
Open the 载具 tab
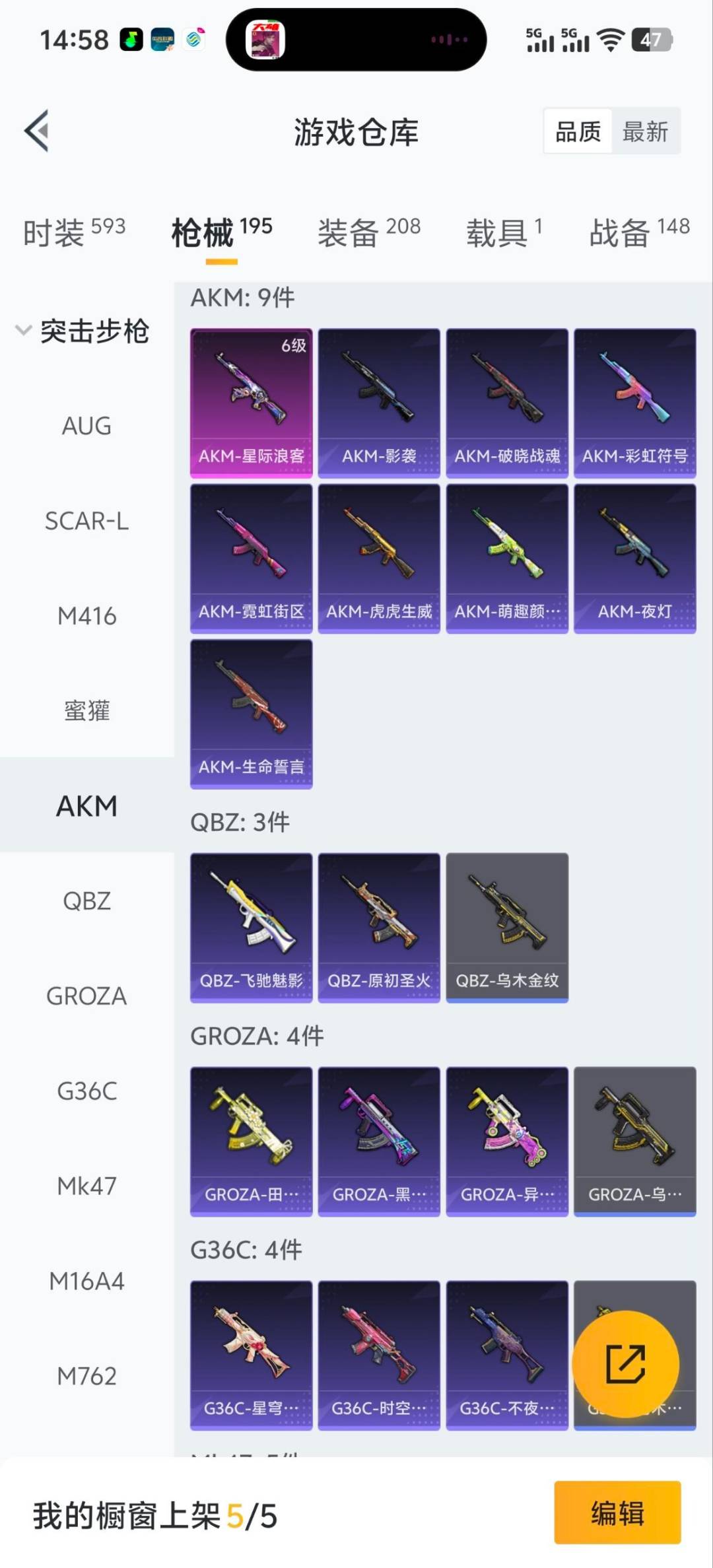point(504,232)
